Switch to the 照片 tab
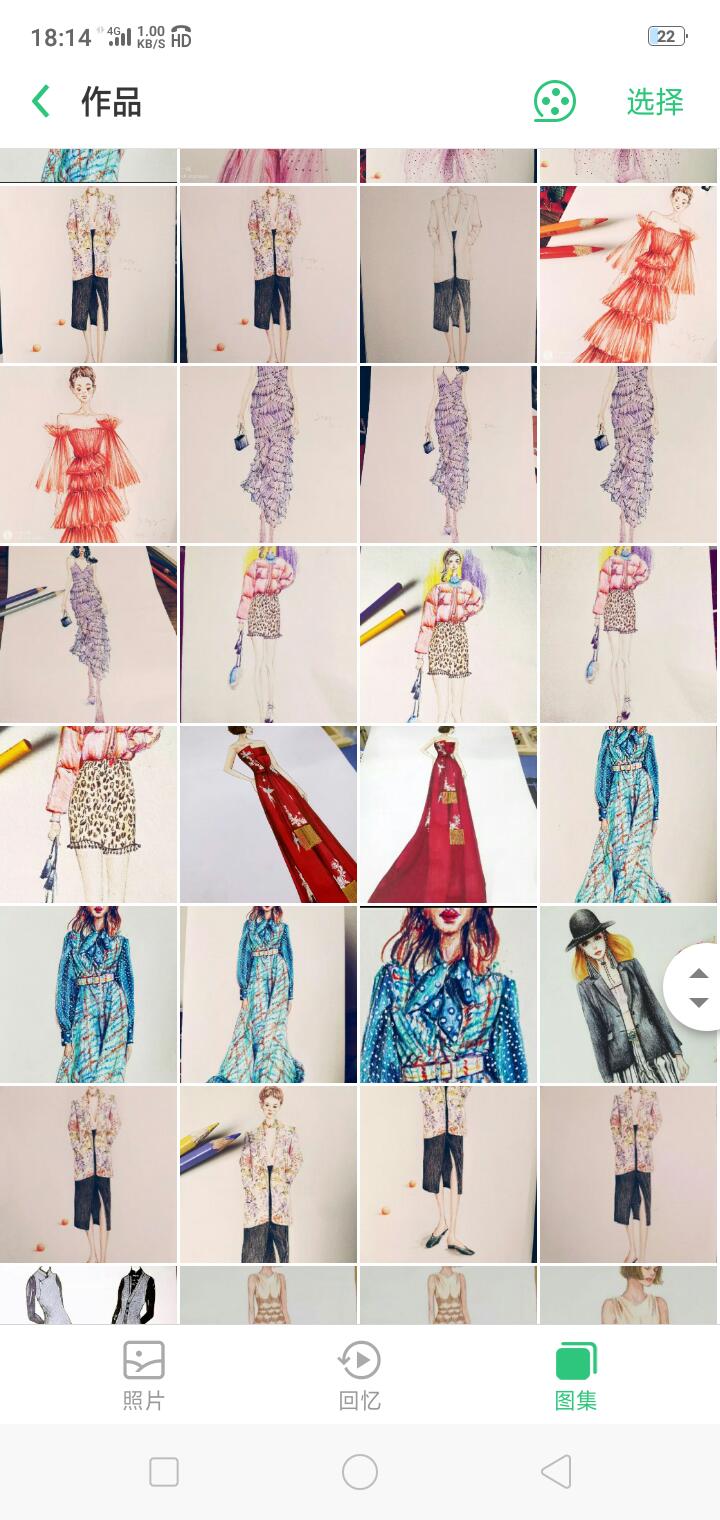 [143, 1376]
